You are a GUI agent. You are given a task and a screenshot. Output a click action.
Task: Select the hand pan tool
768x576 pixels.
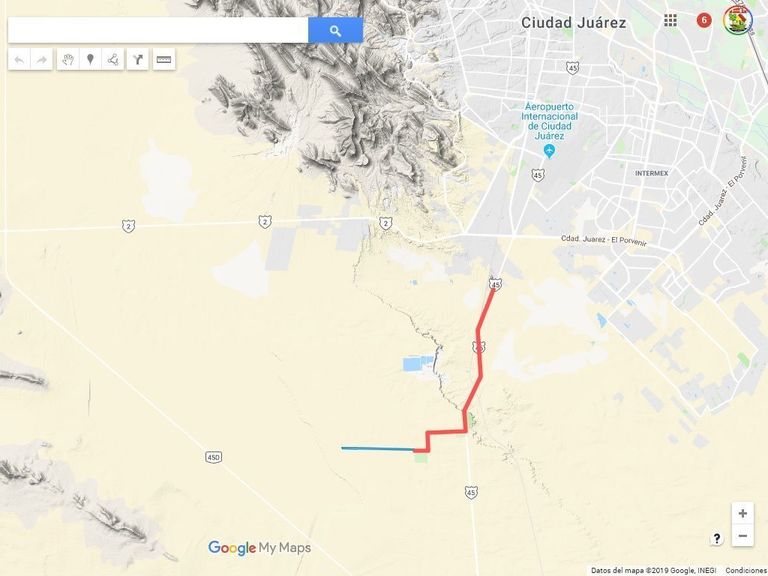pos(68,60)
